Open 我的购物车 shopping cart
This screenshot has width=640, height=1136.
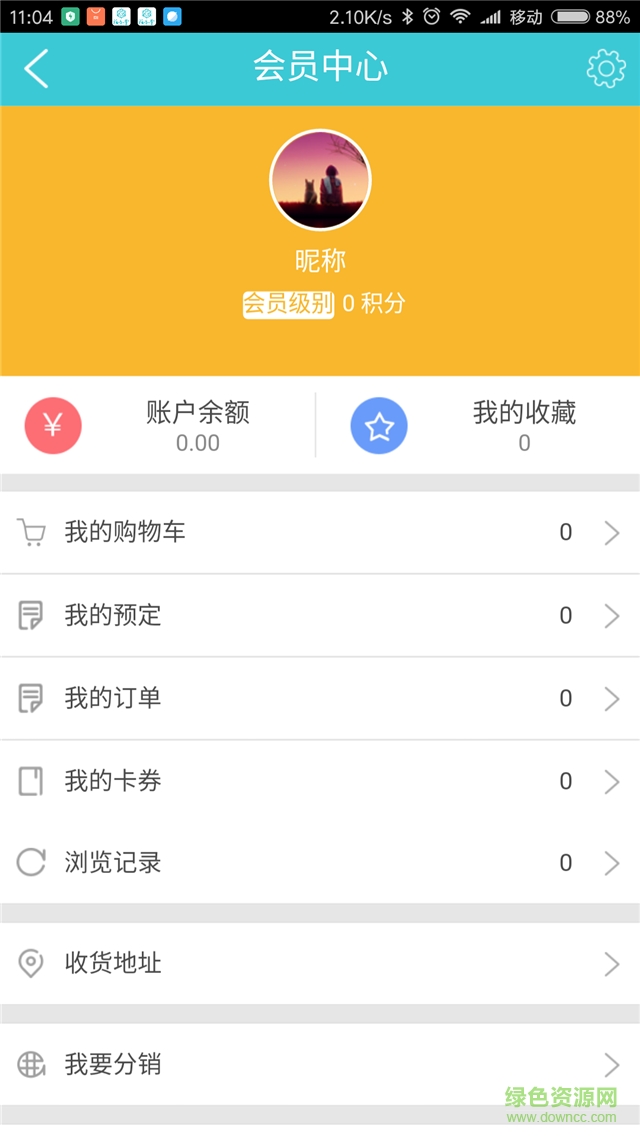(320, 533)
